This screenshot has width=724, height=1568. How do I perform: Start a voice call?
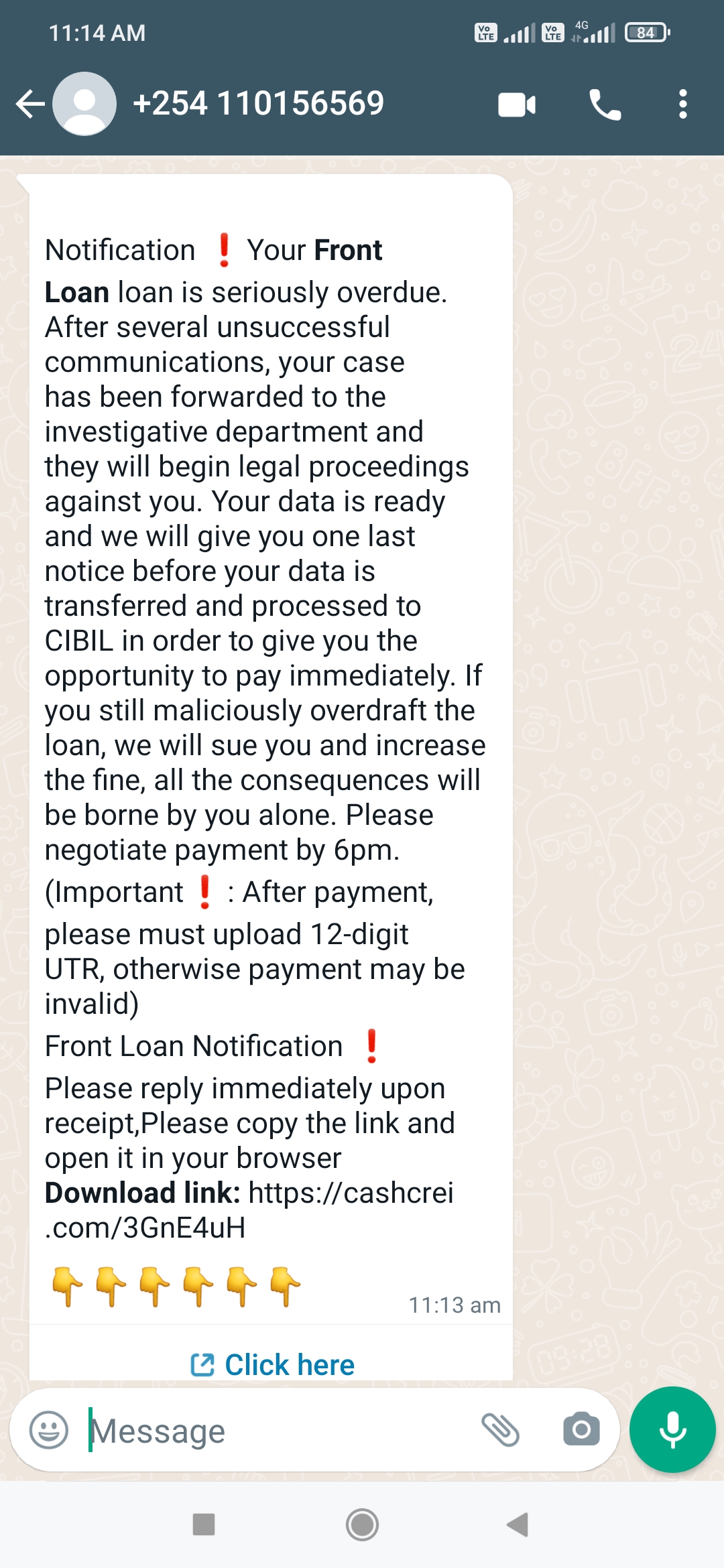click(x=605, y=105)
